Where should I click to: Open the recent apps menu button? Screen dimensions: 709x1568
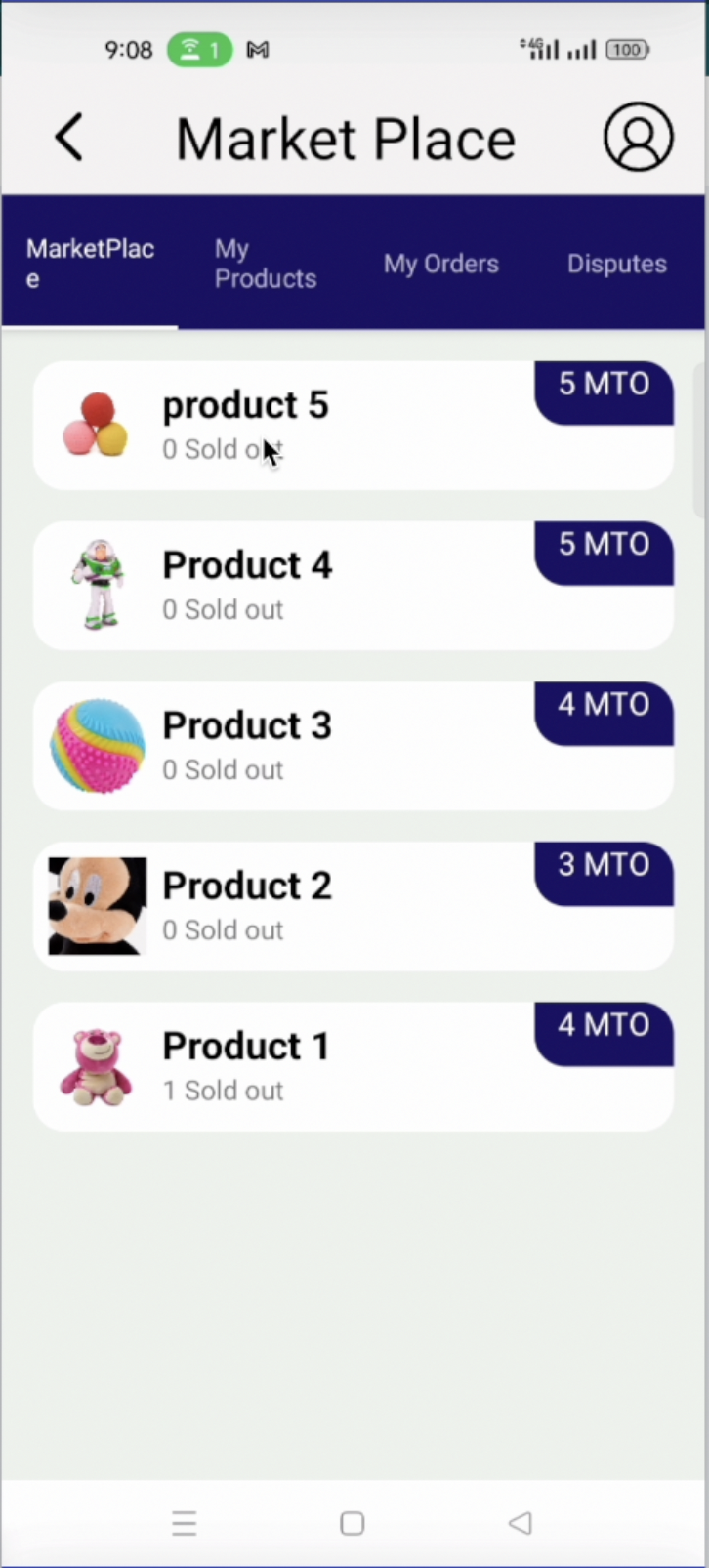[185, 1524]
